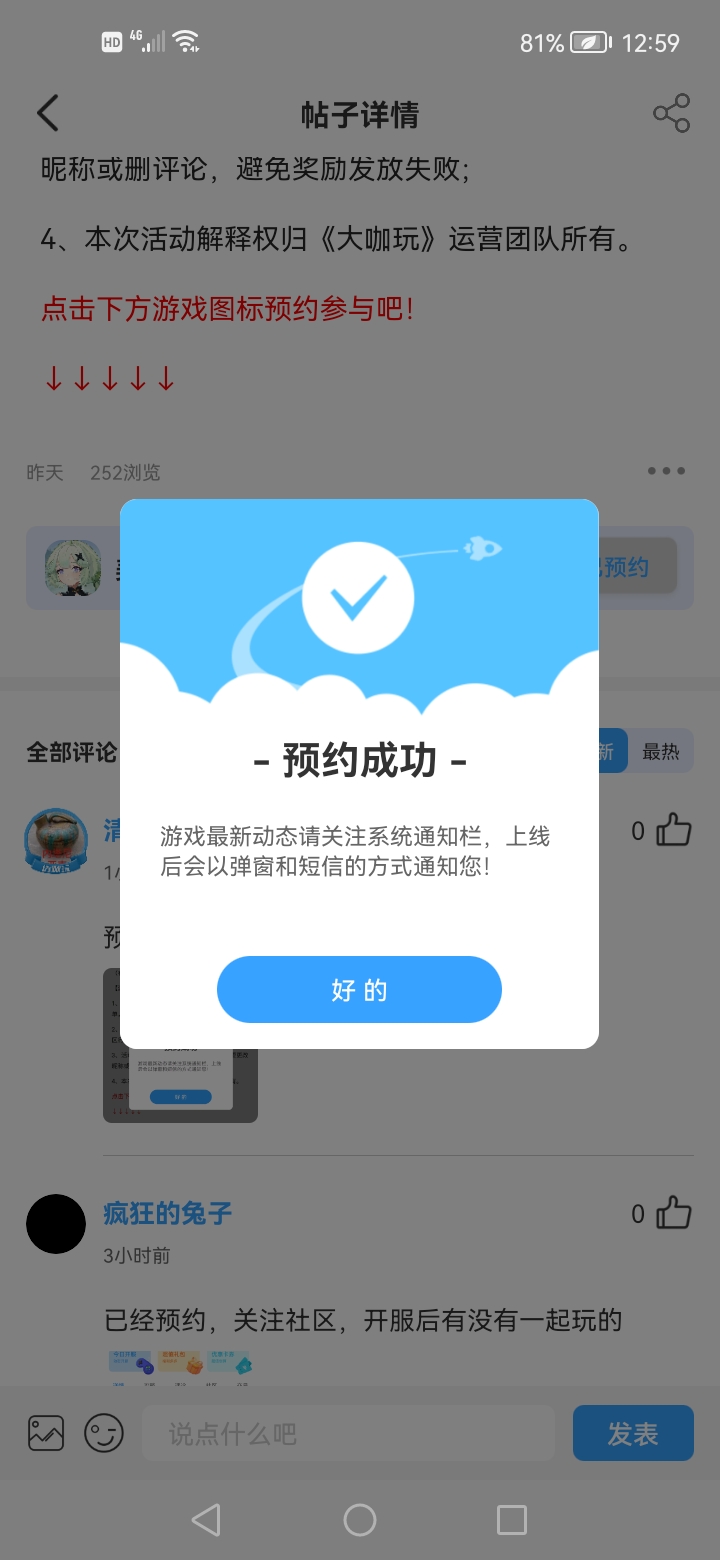Attach a picture with the image icon
Viewport: 720px width, 1560px height.
(46, 1433)
